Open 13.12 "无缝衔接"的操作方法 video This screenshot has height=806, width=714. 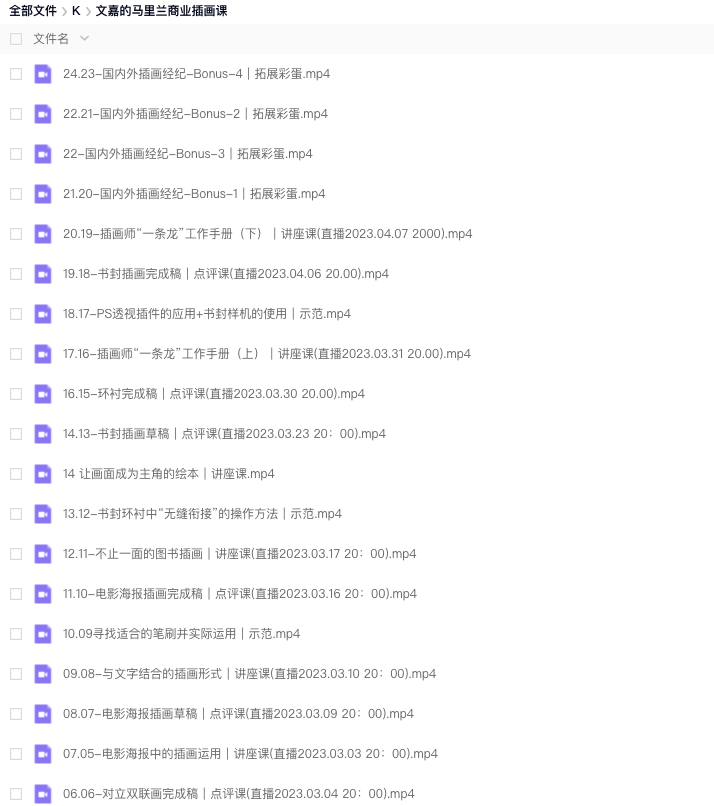[x=202, y=514]
